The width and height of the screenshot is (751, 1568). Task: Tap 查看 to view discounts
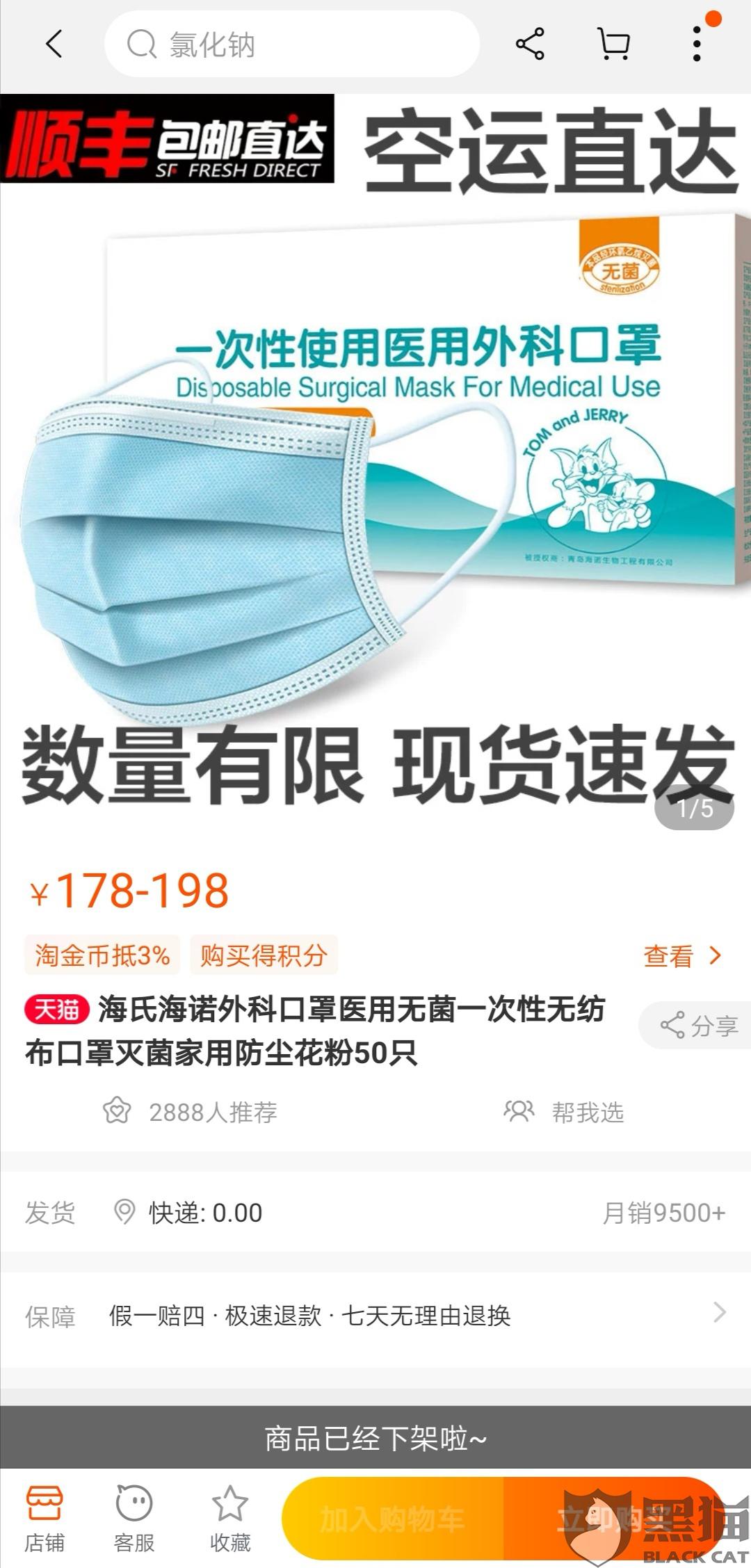(x=681, y=956)
